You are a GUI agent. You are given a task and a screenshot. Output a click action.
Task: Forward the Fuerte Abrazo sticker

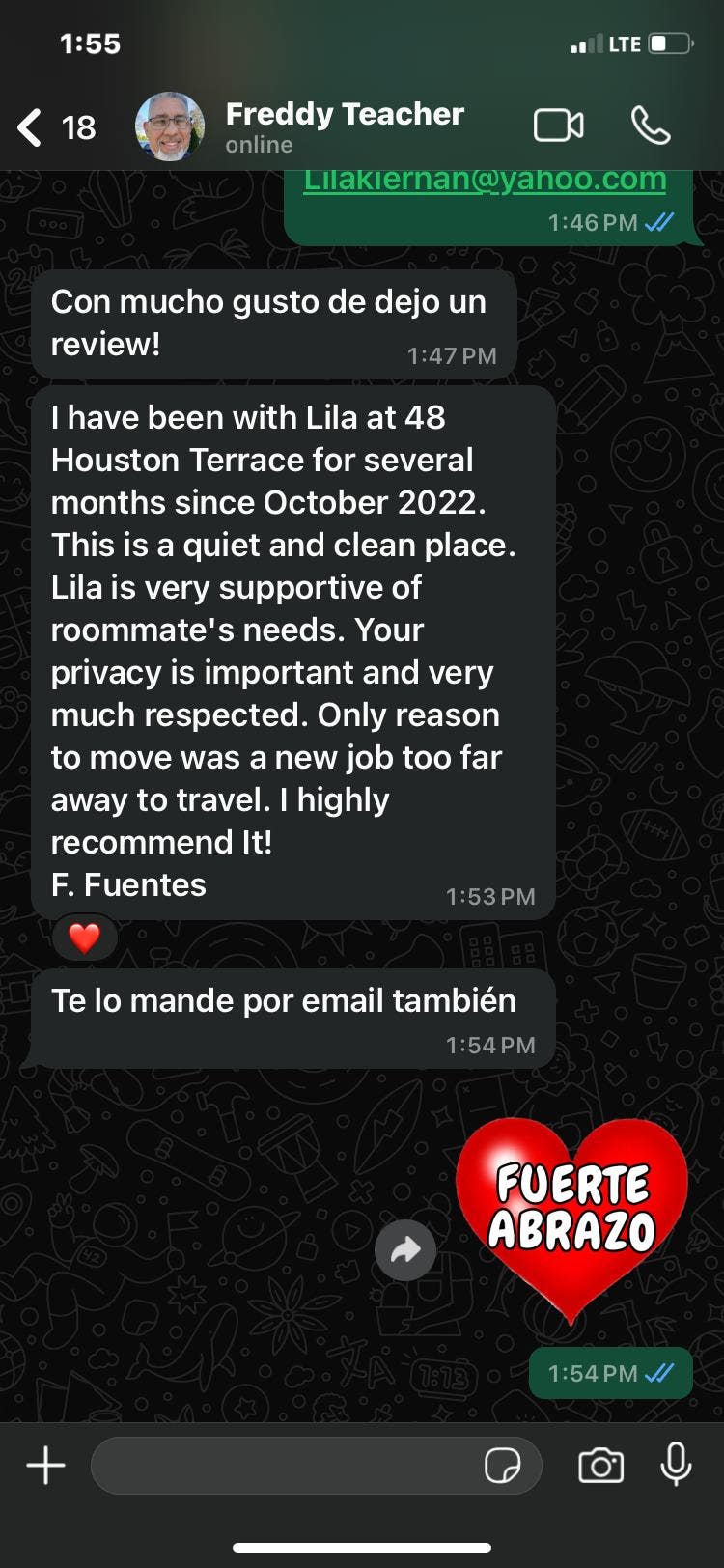click(x=405, y=1250)
